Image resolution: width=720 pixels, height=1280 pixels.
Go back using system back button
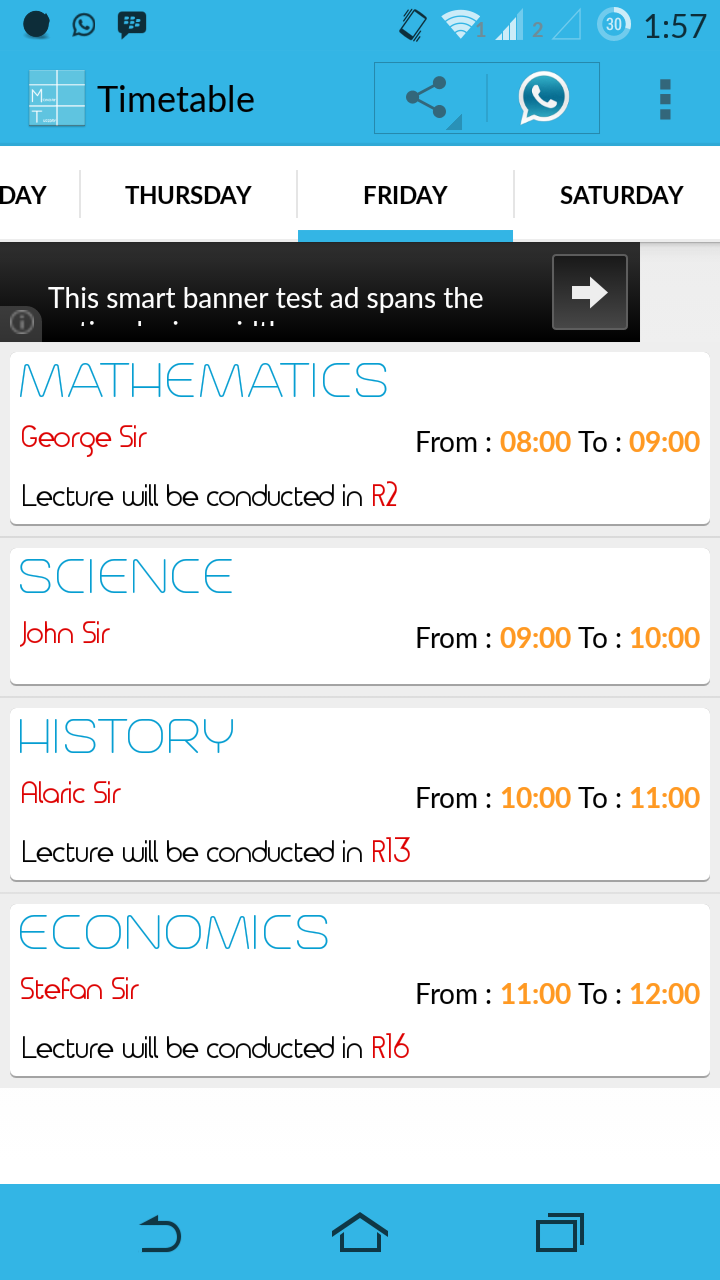pos(160,1233)
